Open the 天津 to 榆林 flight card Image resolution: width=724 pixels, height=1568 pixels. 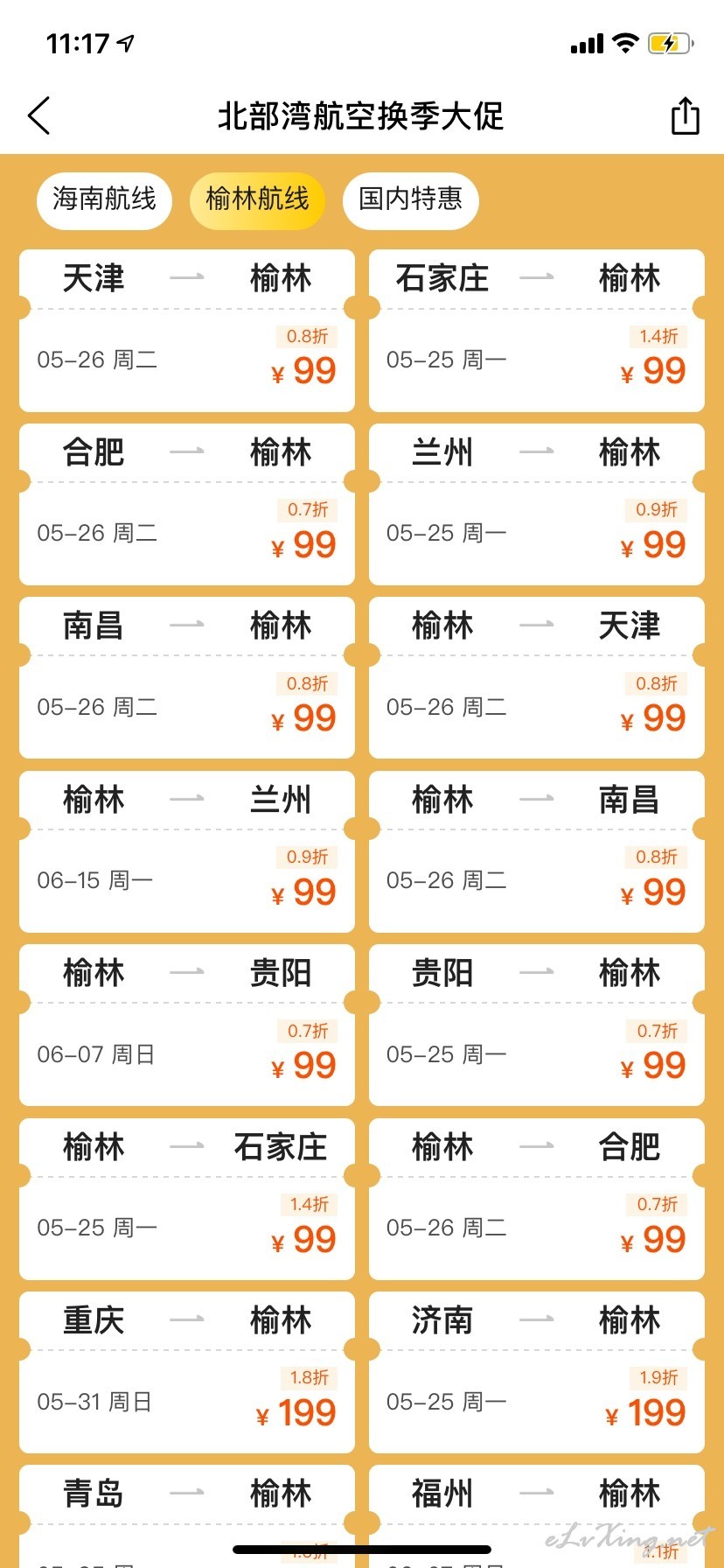[187, 331]
